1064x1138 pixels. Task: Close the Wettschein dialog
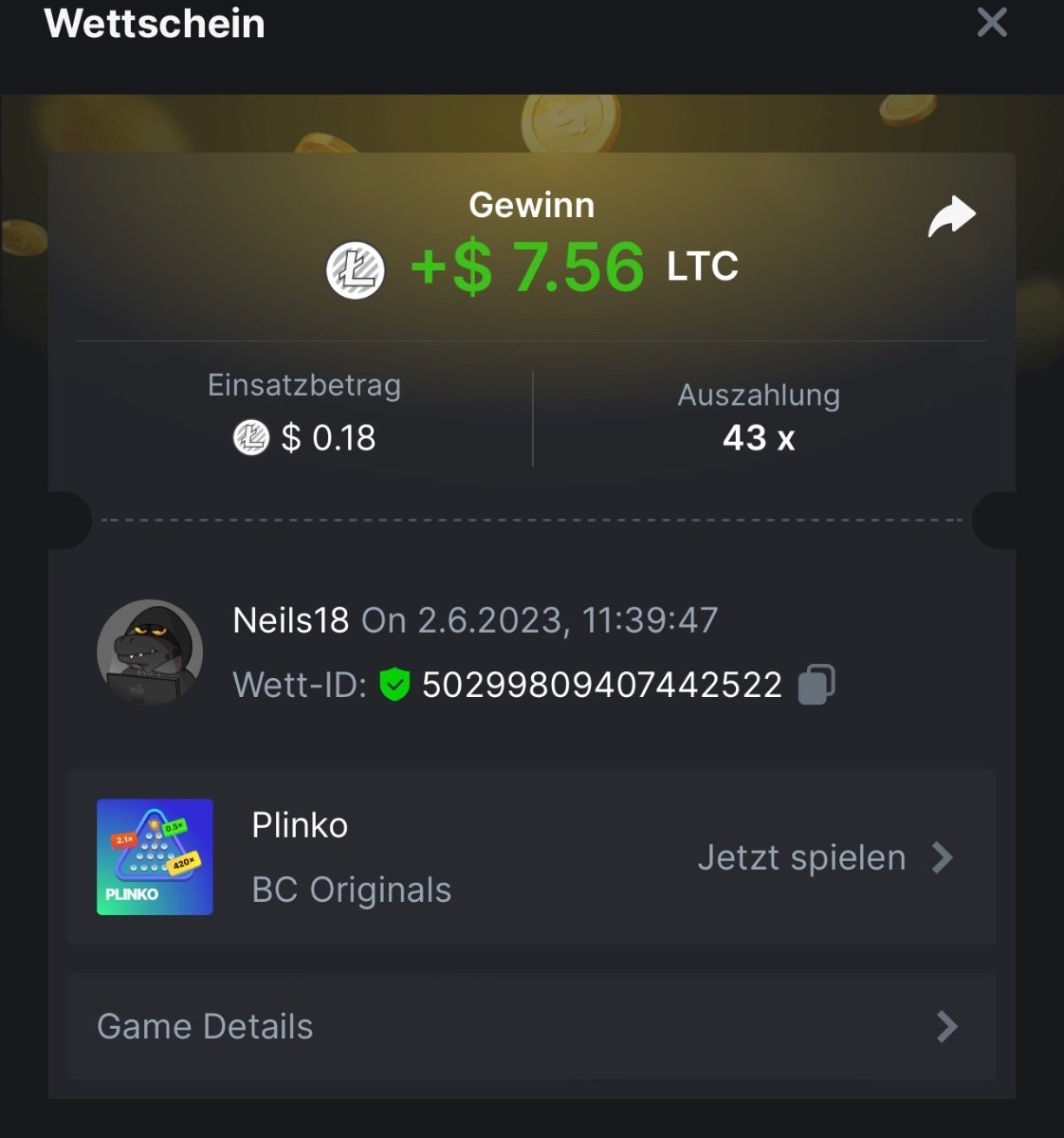point(991,22)
